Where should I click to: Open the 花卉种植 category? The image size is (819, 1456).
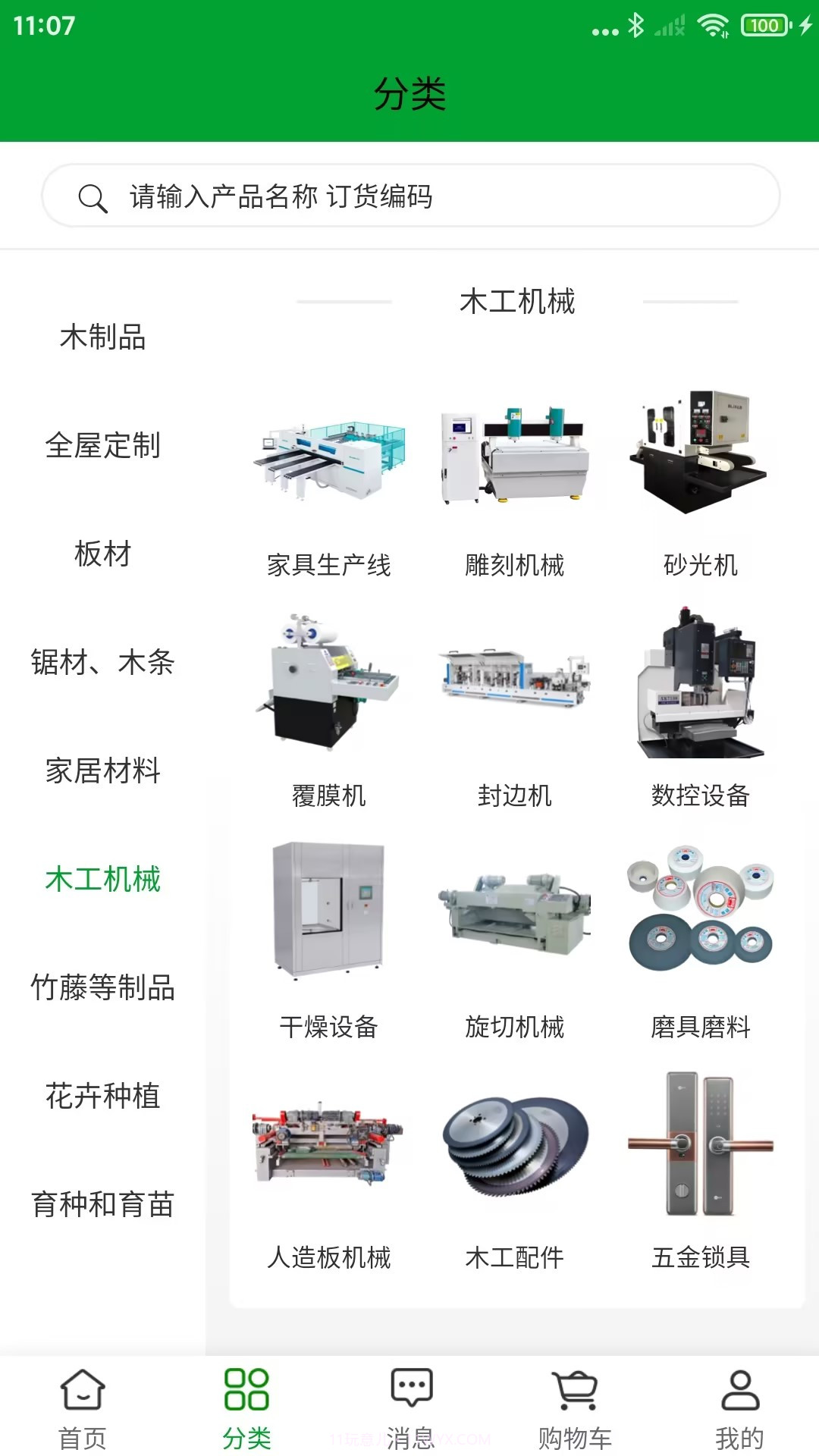[x=102, y=1097]
